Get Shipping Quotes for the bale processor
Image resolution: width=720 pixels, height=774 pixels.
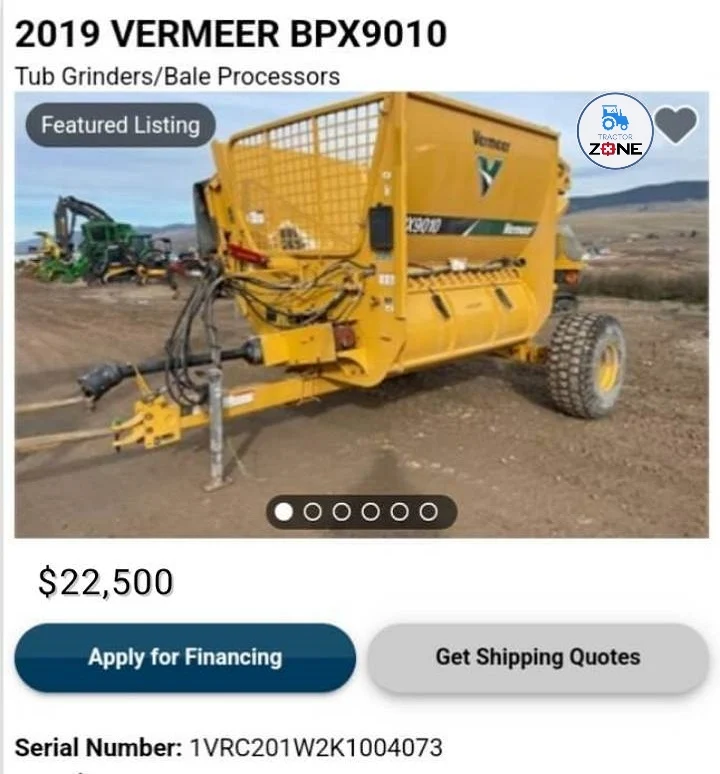click(x=538, y=657)
